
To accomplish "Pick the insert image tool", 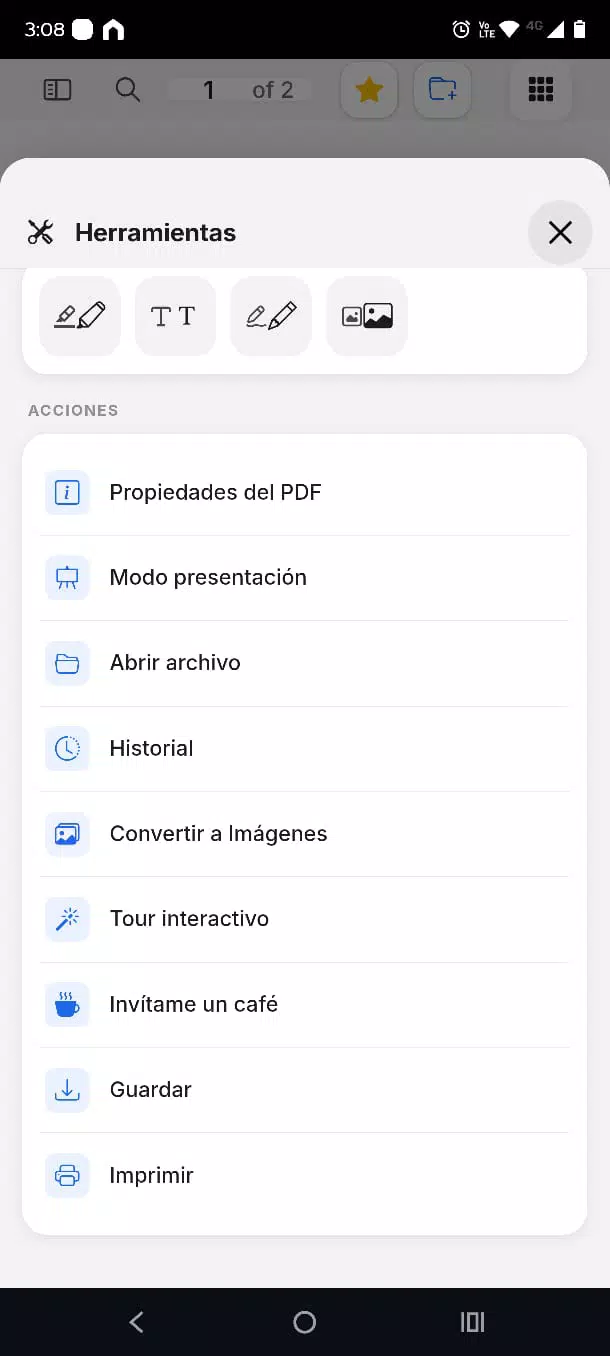I will click(367, 316).
